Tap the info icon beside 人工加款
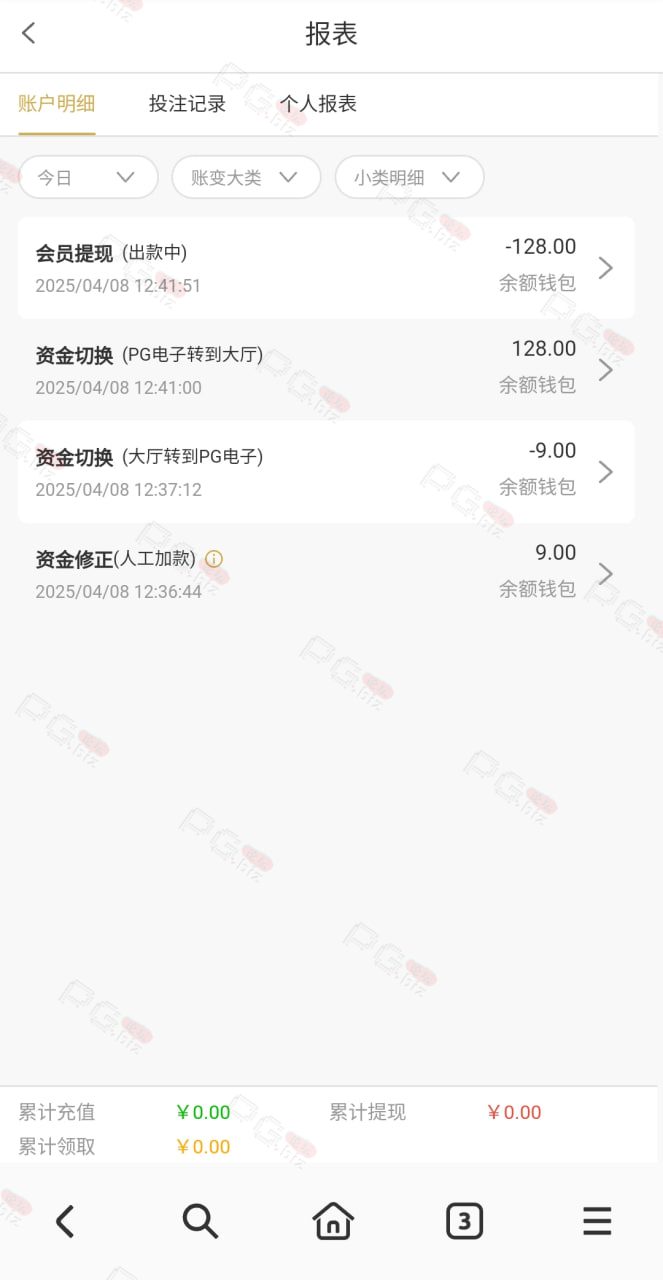 click(x=213, y=559)
